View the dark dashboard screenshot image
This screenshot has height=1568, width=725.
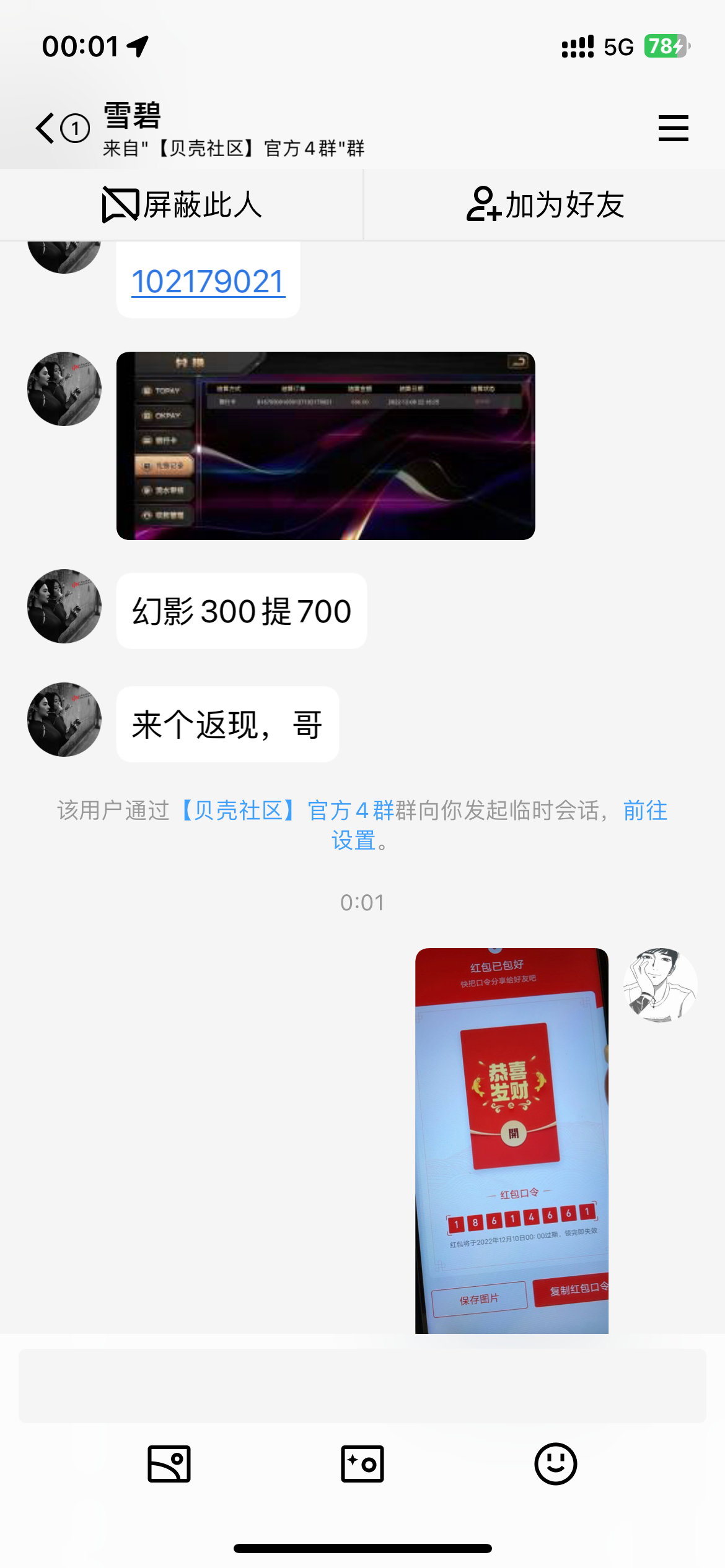tap(325, 446)
